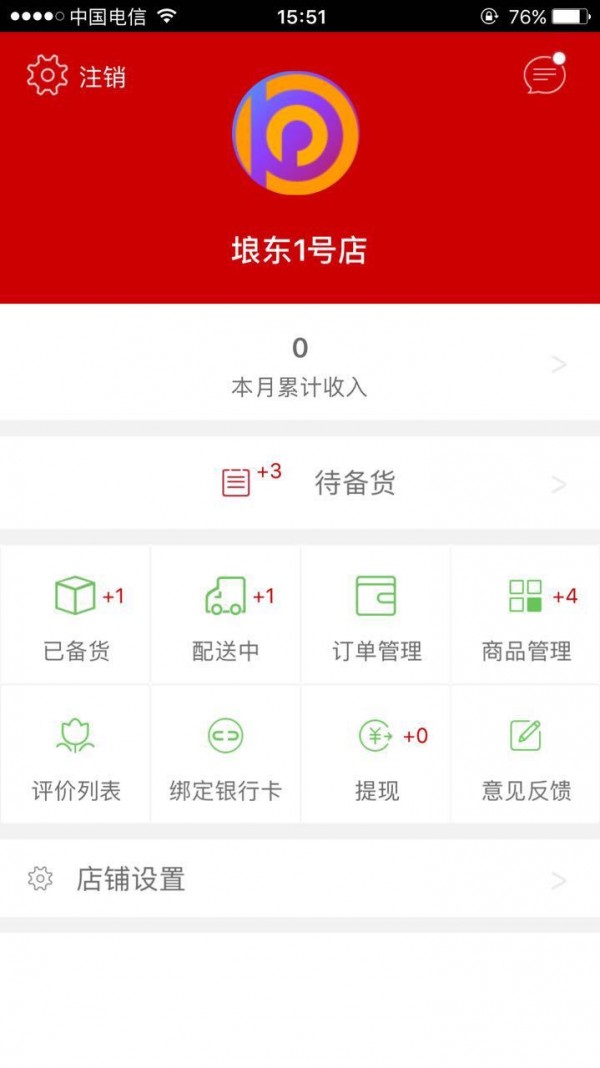Open 意见反馈 feedback
Image resolution: width=600 pixels, height=1068 pixels.
(526, 756)
